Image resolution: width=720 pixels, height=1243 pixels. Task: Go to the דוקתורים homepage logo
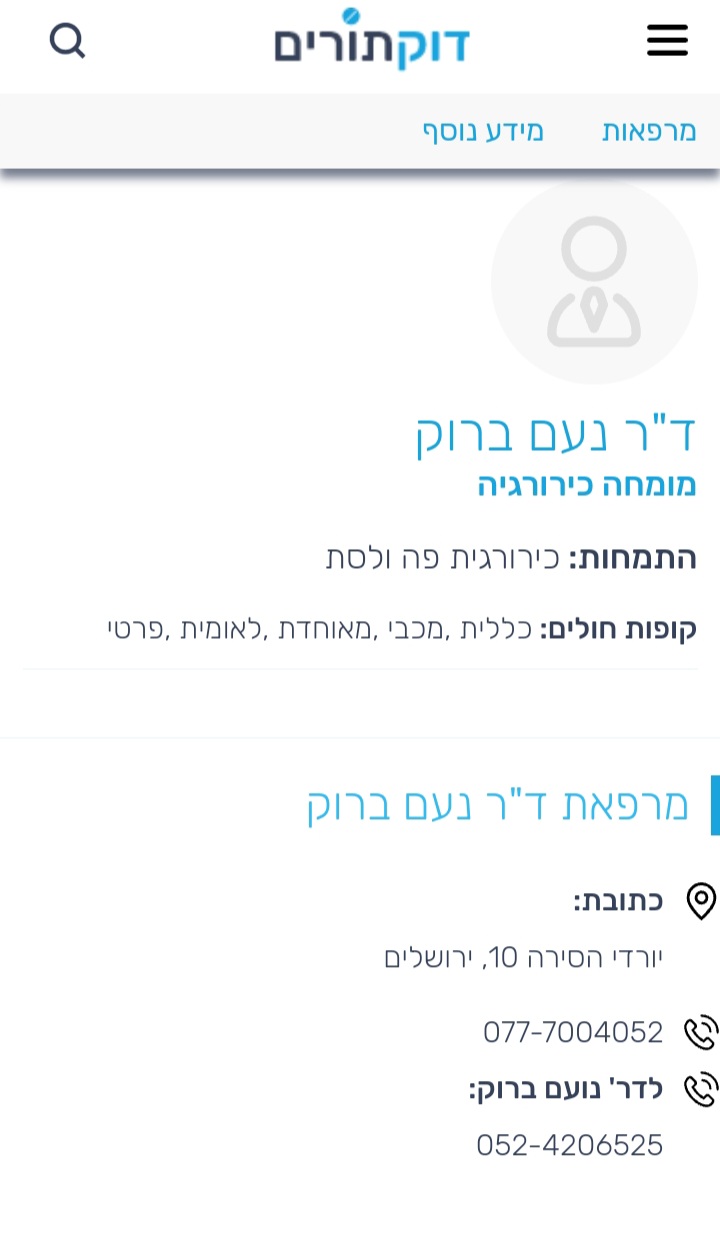[372, 42]
